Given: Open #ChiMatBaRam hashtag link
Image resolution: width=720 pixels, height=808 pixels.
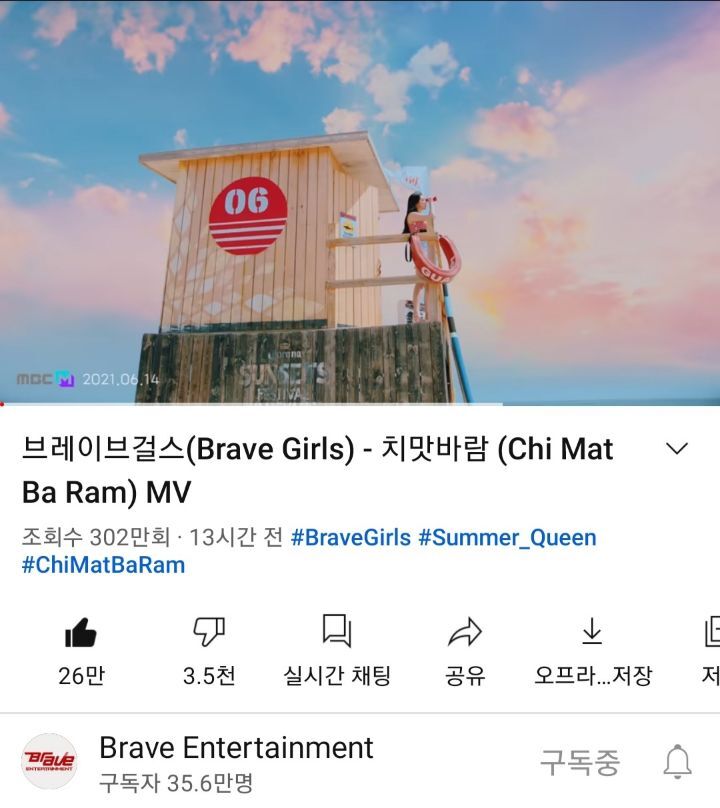Looking at the screenshot, I should pos(103,565).
